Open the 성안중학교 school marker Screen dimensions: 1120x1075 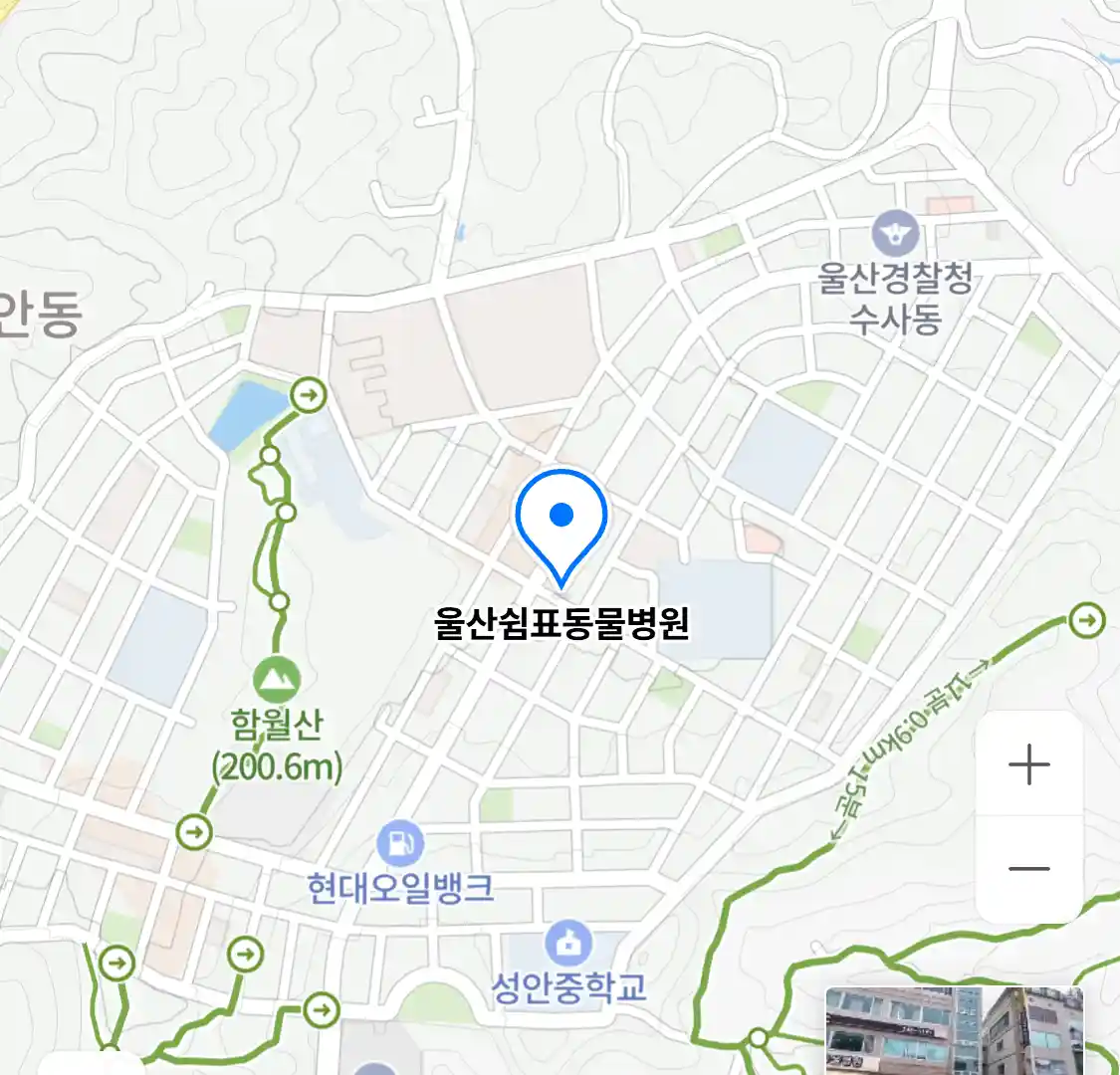pos(568,945)
